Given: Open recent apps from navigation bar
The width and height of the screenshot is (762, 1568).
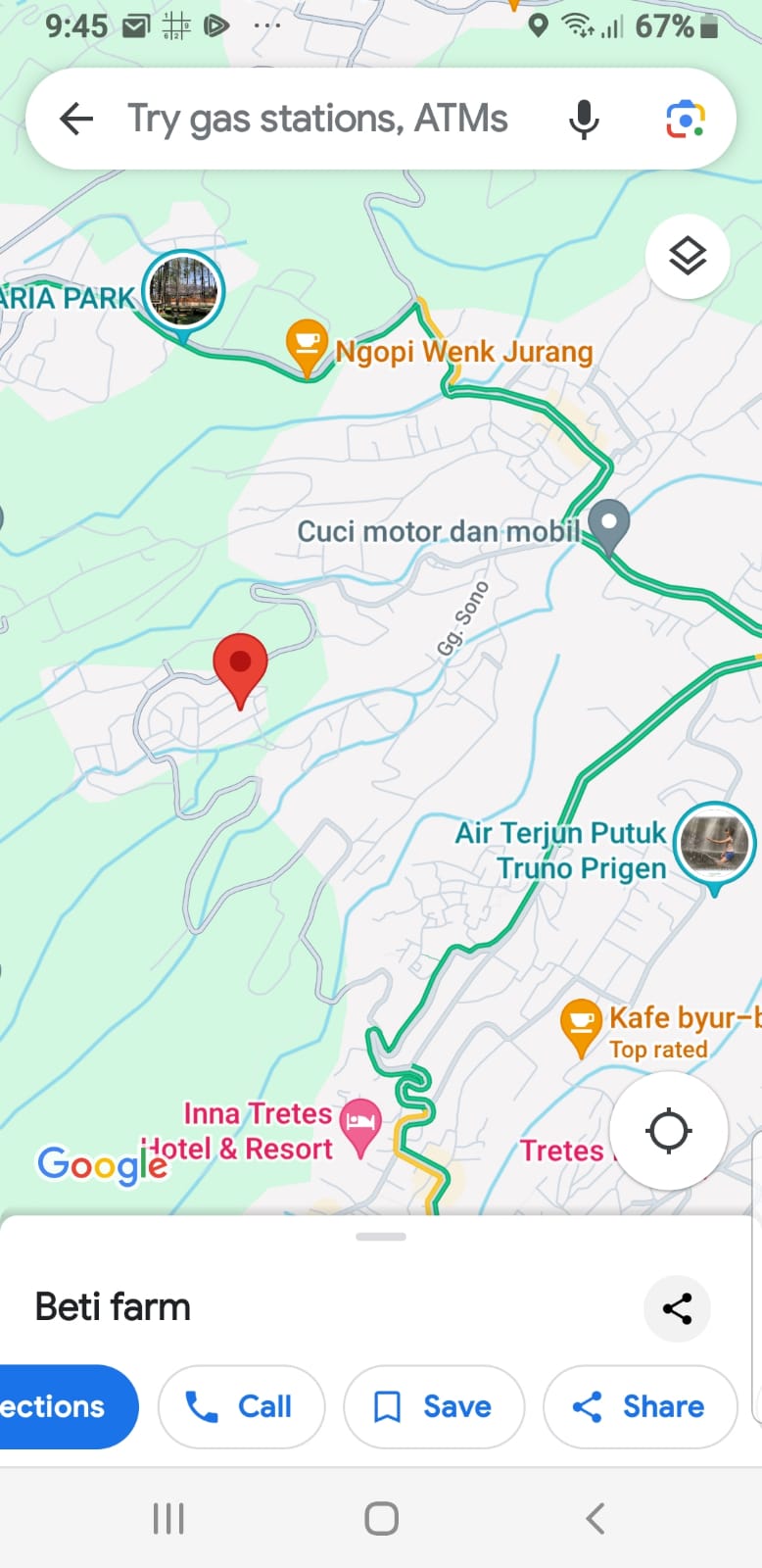Looking at the screenshot, I should click(168, 1518).
